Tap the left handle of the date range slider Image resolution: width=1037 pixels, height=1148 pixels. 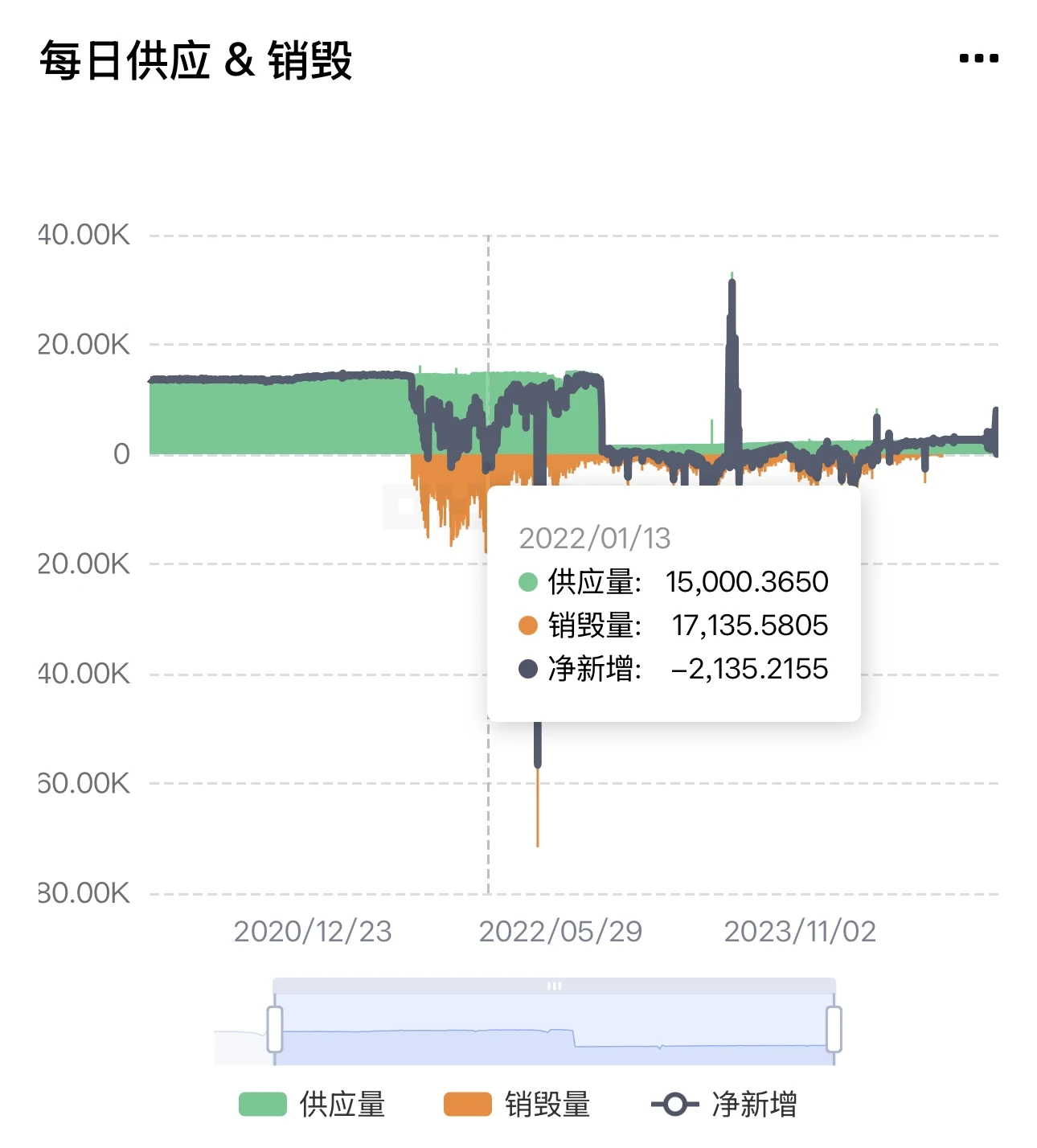coord(275,1029)
